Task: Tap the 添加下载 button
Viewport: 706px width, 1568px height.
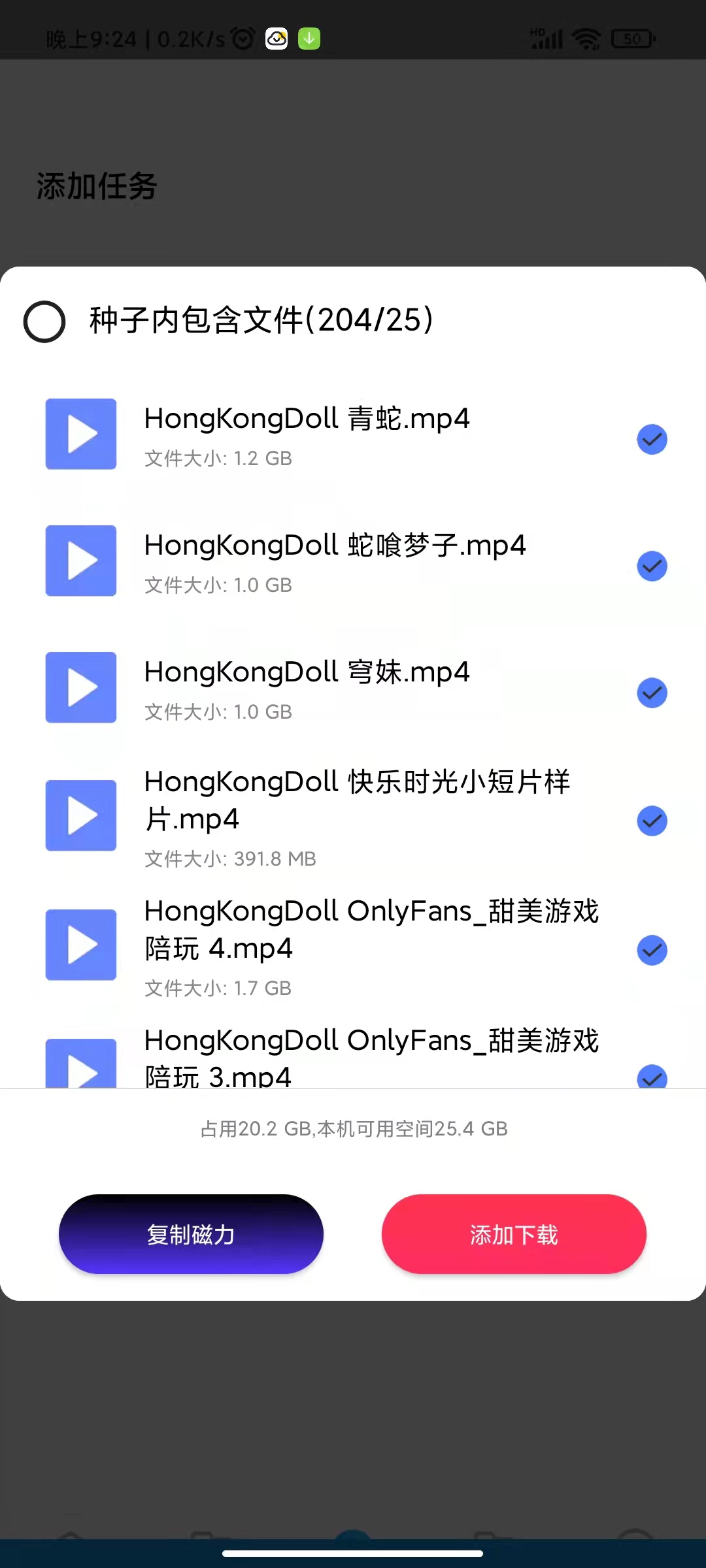Action: tap(514, 1234)
